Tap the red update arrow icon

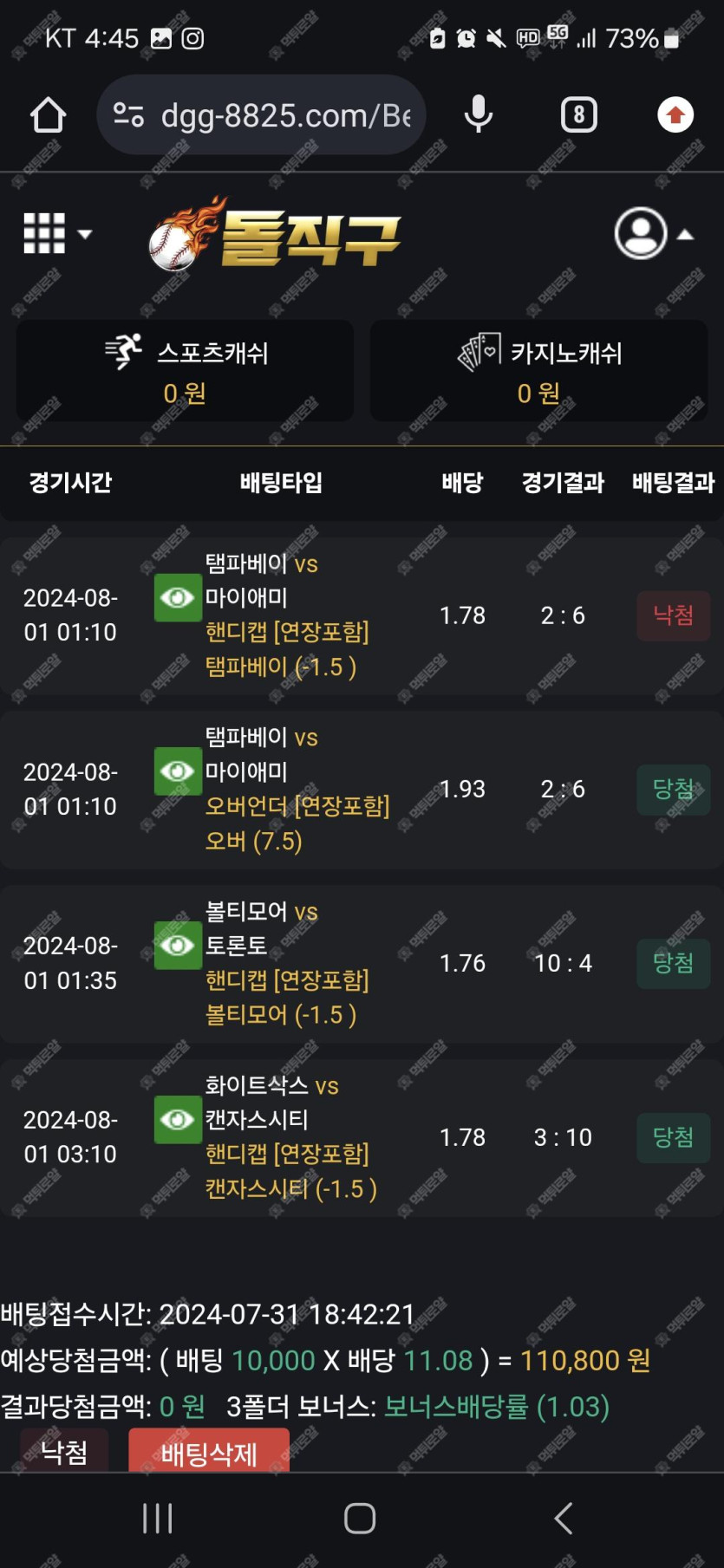click(675, 114)
